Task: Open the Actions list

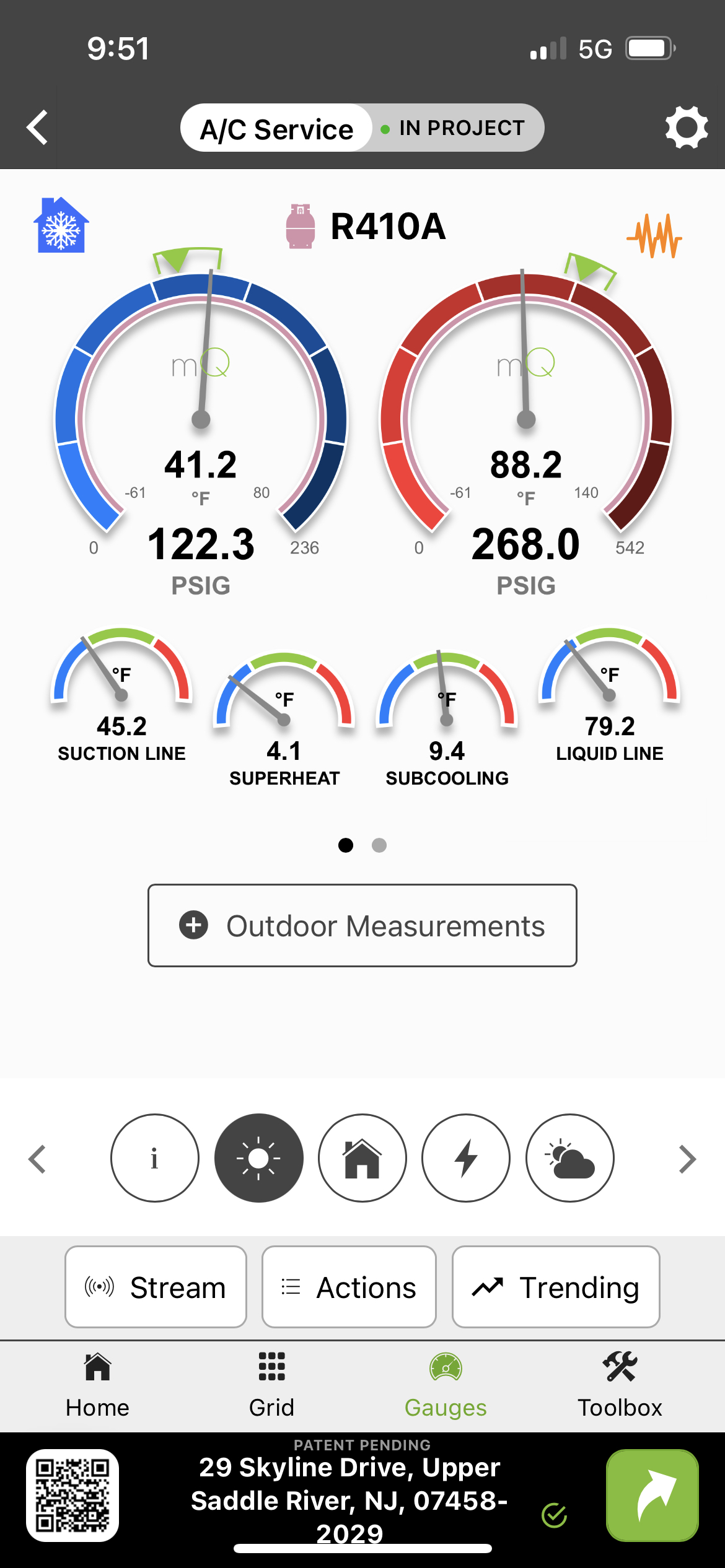Action: [x=349, y=1287]
